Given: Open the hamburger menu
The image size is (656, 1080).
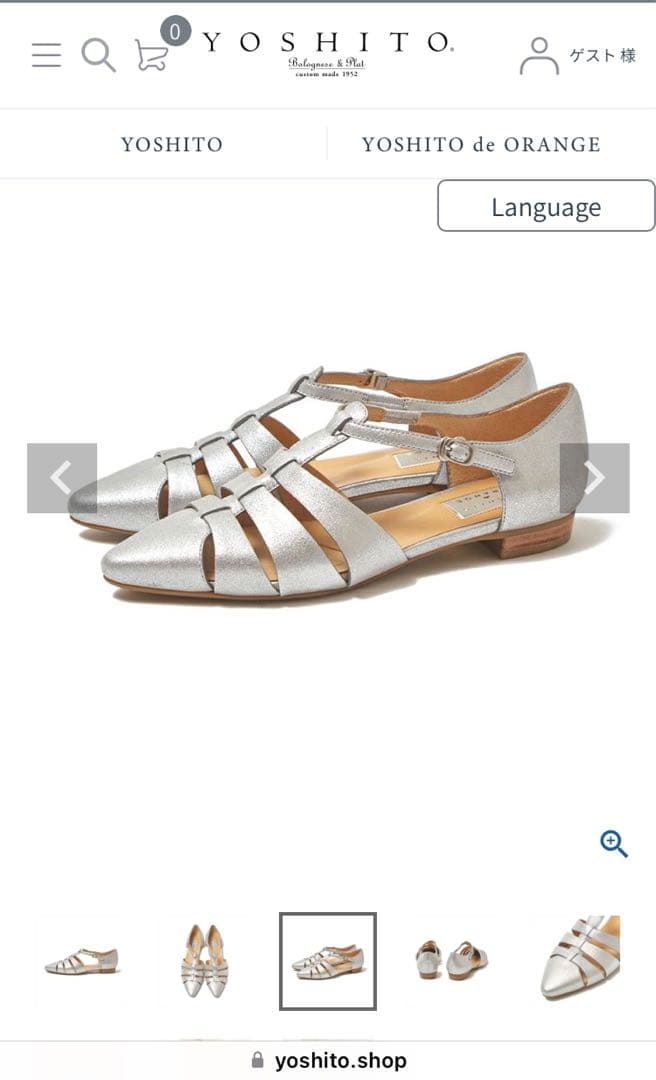Looking at the screenshot, I should click(46, 55).
